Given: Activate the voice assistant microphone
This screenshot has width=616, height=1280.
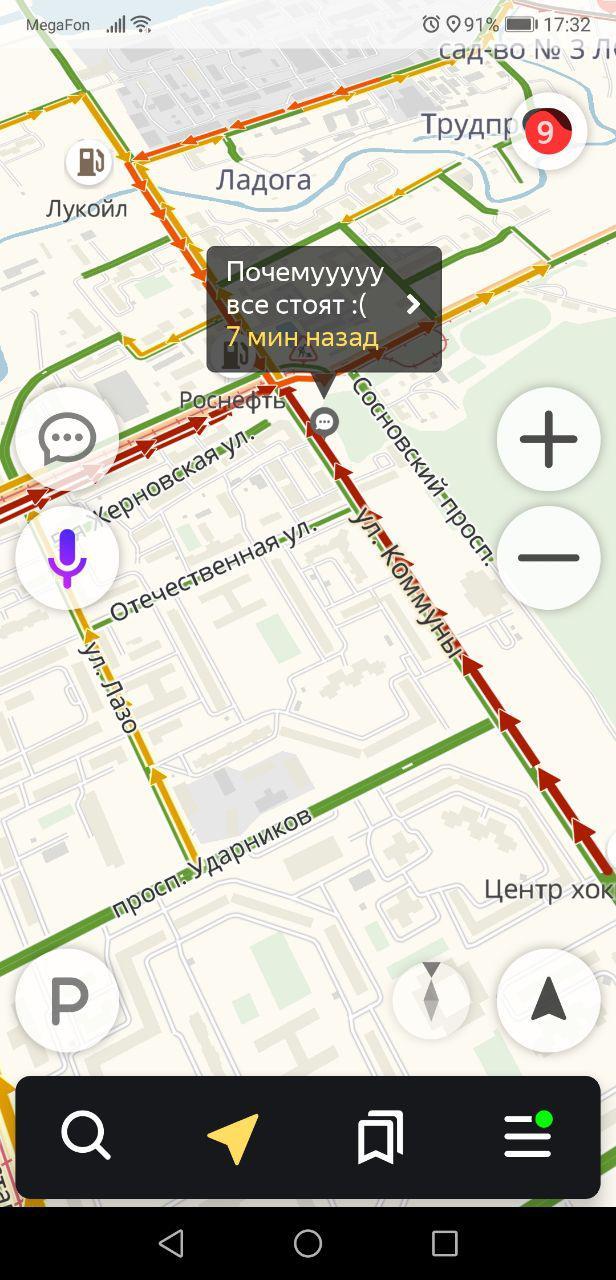Looking at the screenshot, I should 67,557.
